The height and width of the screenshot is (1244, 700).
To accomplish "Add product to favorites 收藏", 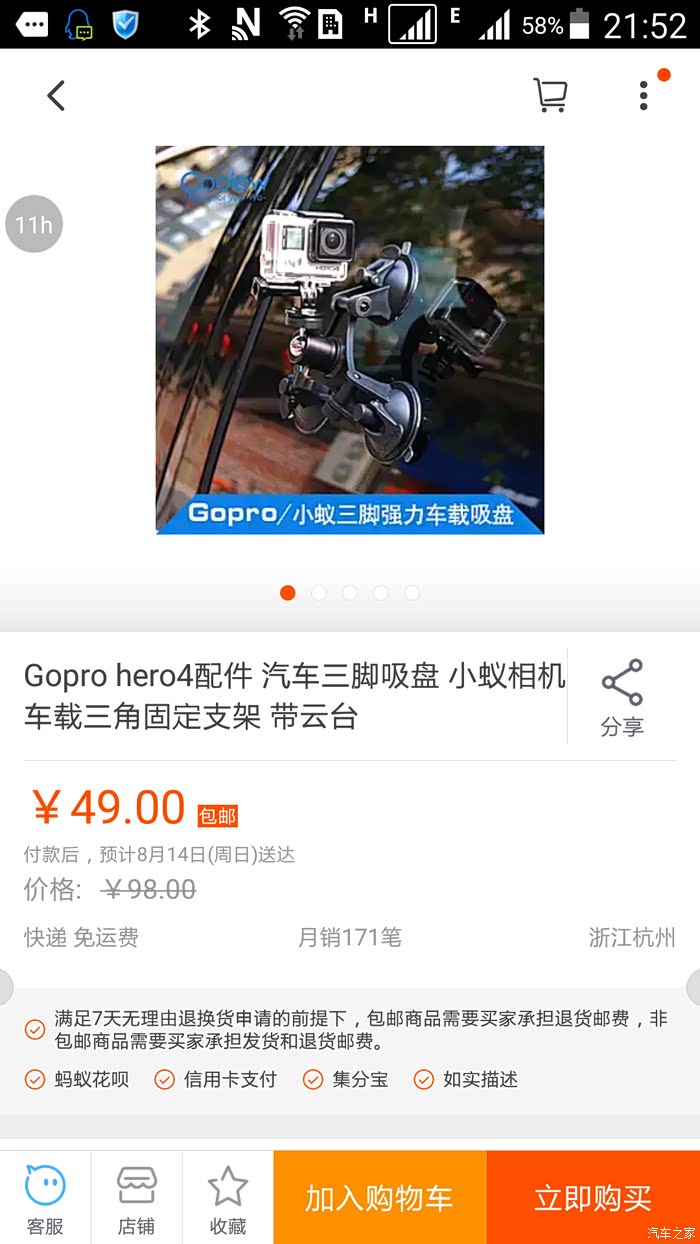I will (x=228, y=1198).
